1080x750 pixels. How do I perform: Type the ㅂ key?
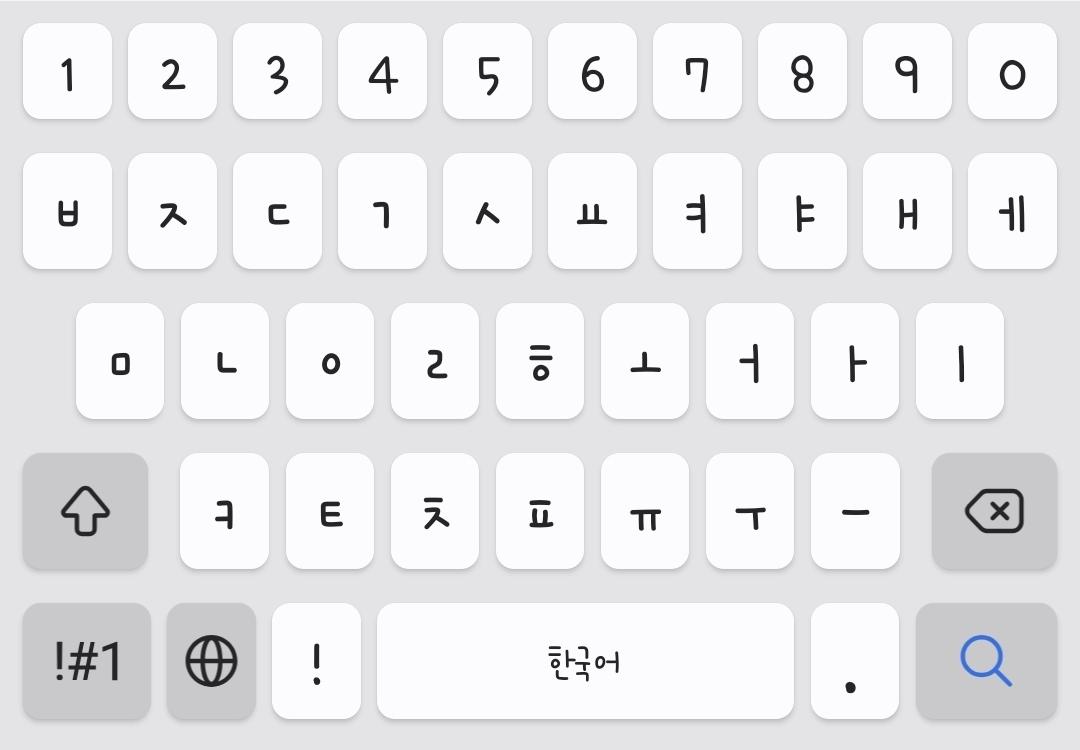(67, 211)
